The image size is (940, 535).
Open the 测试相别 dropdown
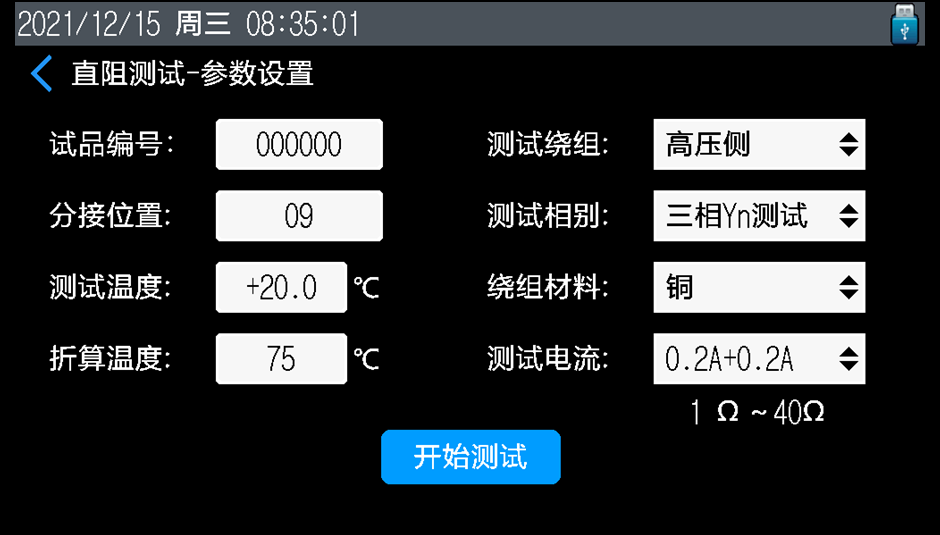click(759, 216)
